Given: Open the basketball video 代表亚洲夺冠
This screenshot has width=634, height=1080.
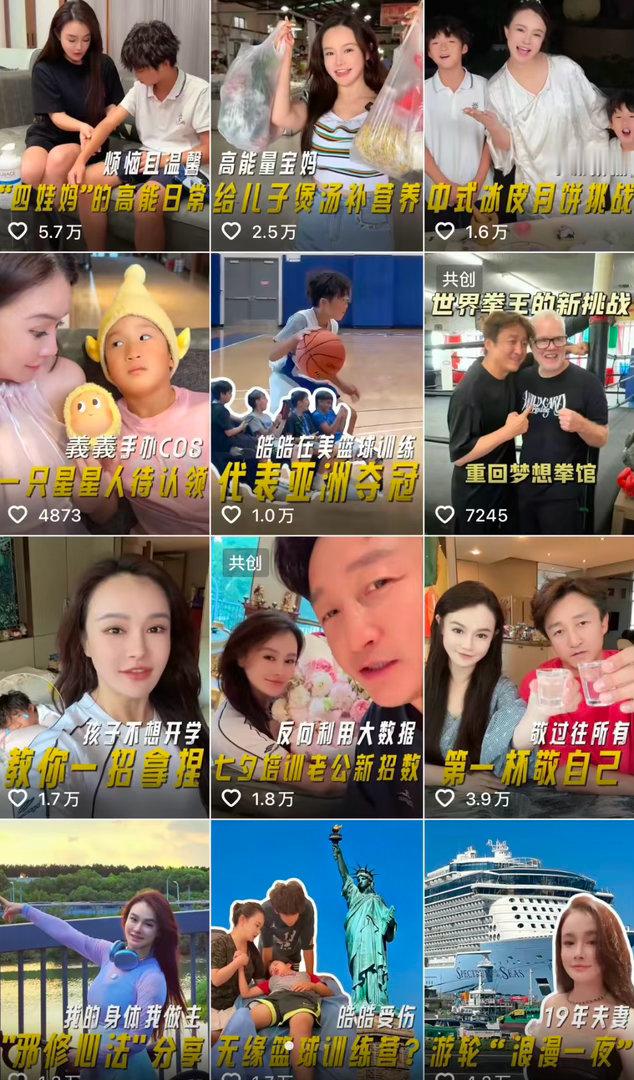Looking at the screenshot, I should pyautogui.click(x=317, y=393).
